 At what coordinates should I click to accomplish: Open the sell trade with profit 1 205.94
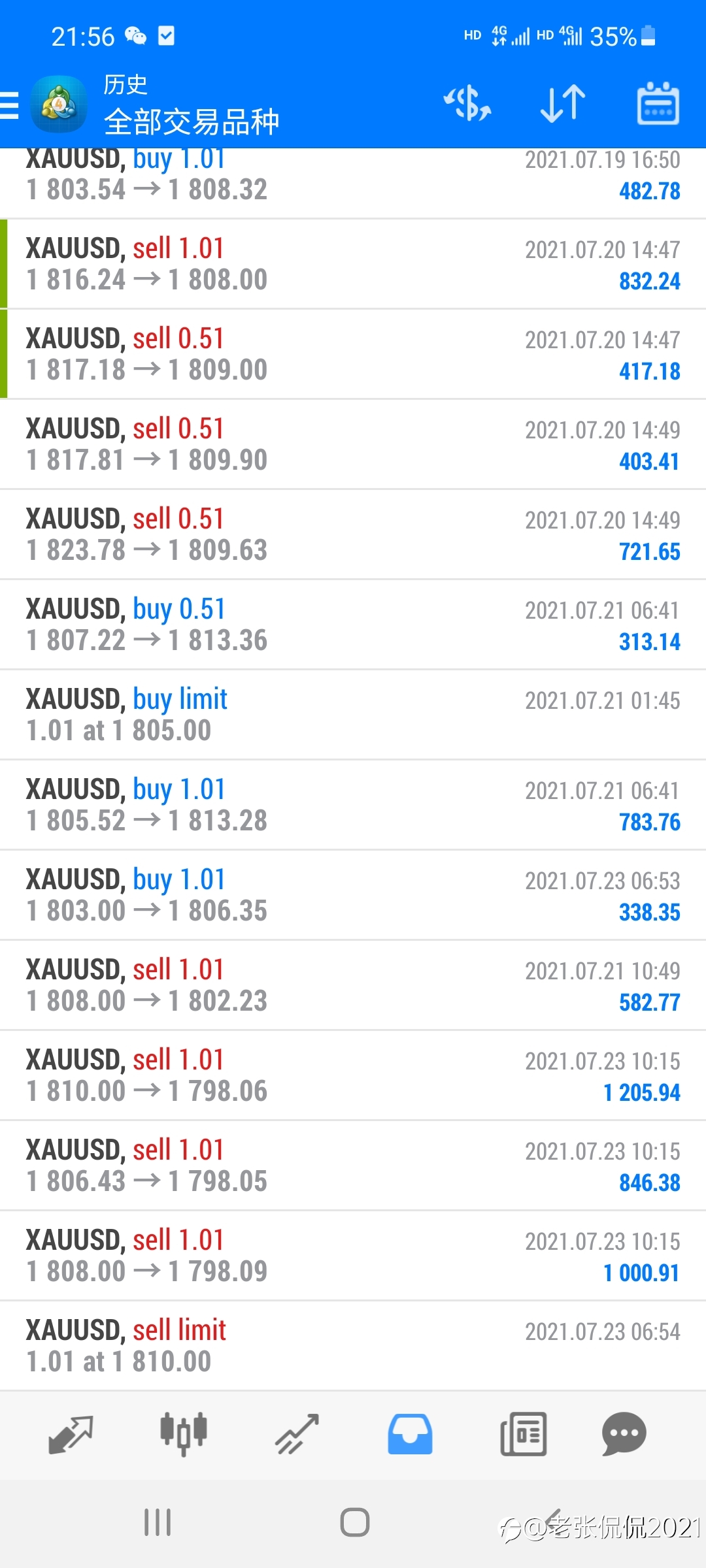click(353, 1075)
